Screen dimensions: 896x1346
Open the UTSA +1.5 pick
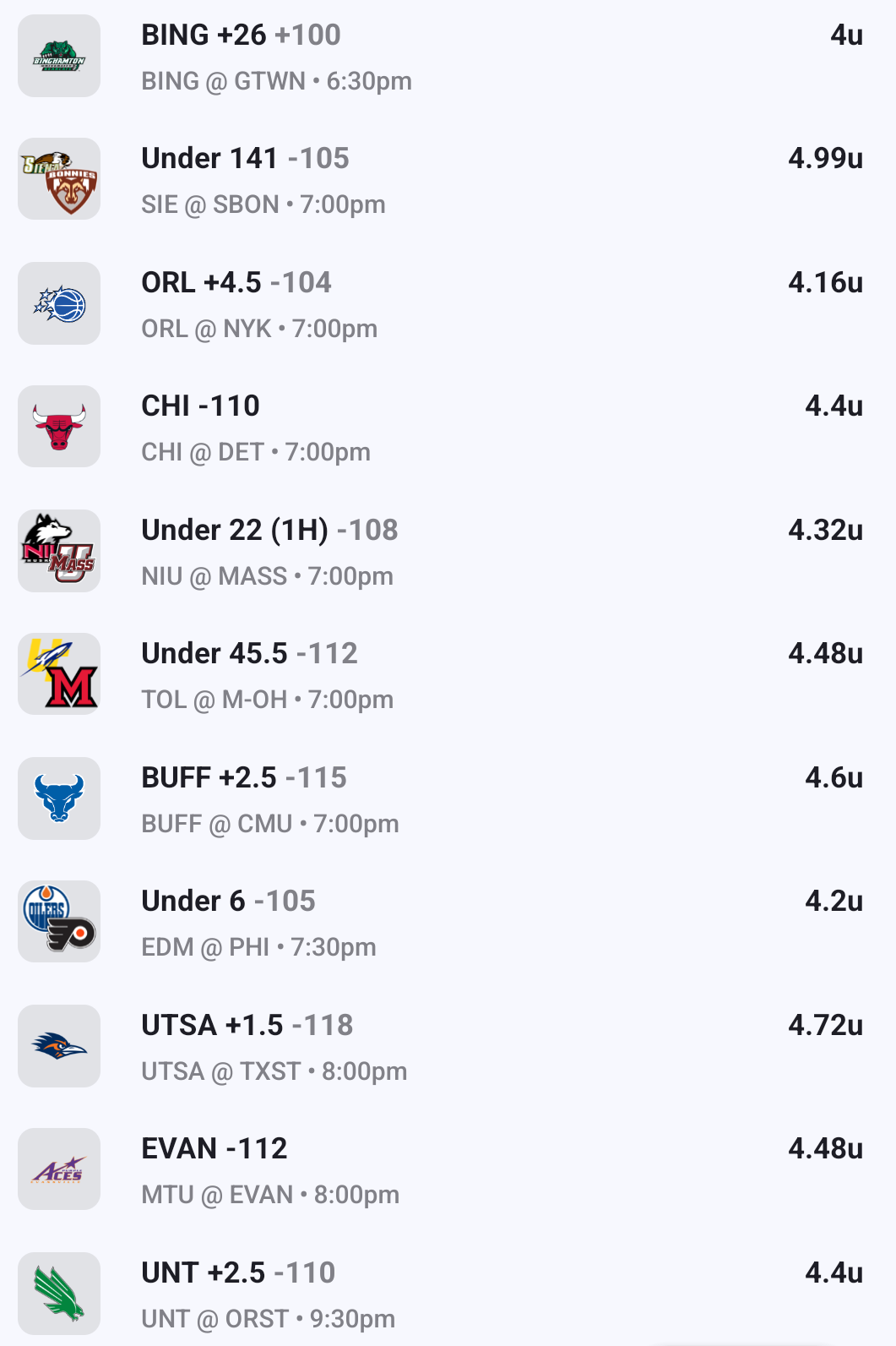pos(448,1047)
